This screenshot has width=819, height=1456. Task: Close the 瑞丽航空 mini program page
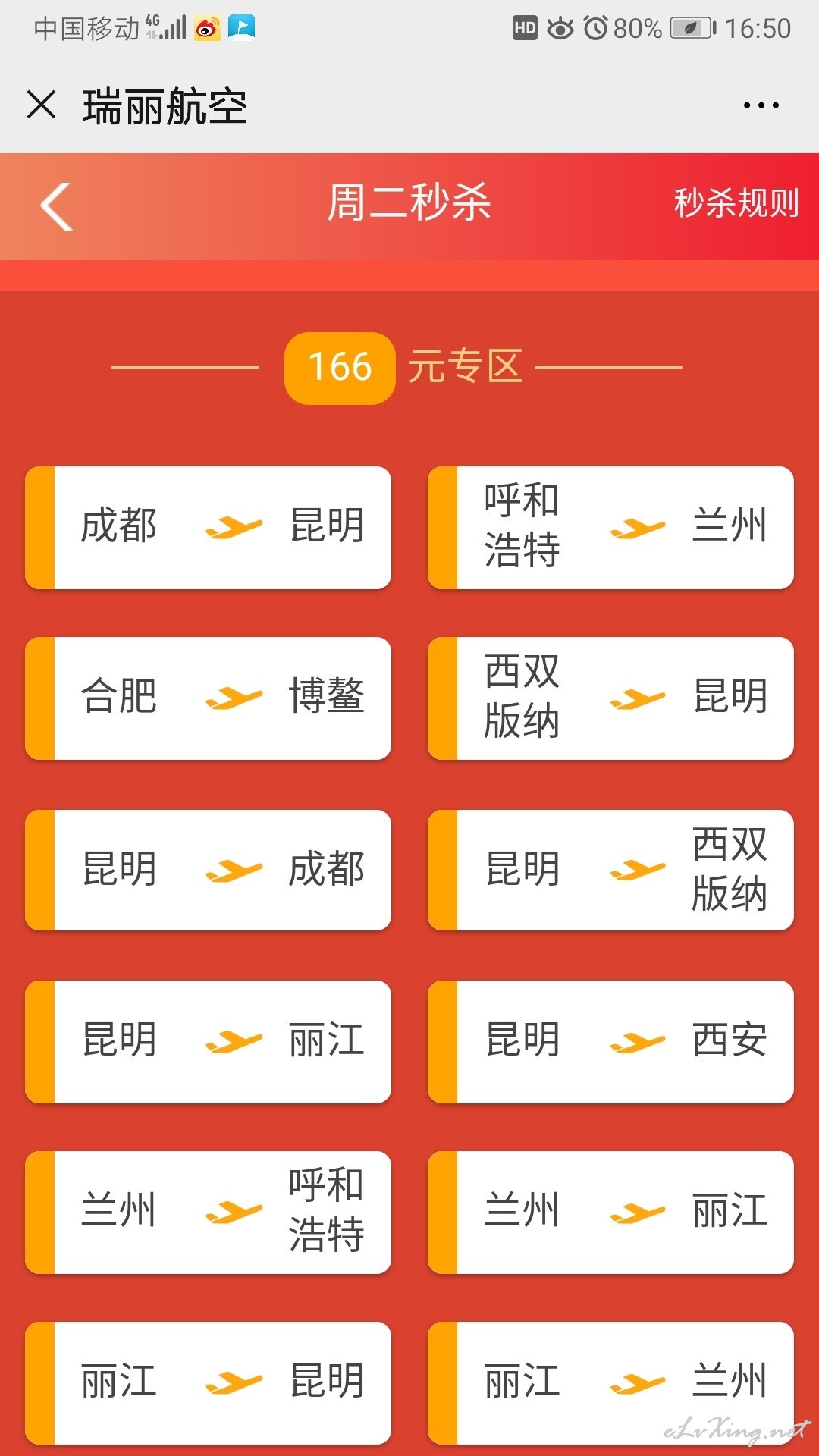[x=42, y=105]
